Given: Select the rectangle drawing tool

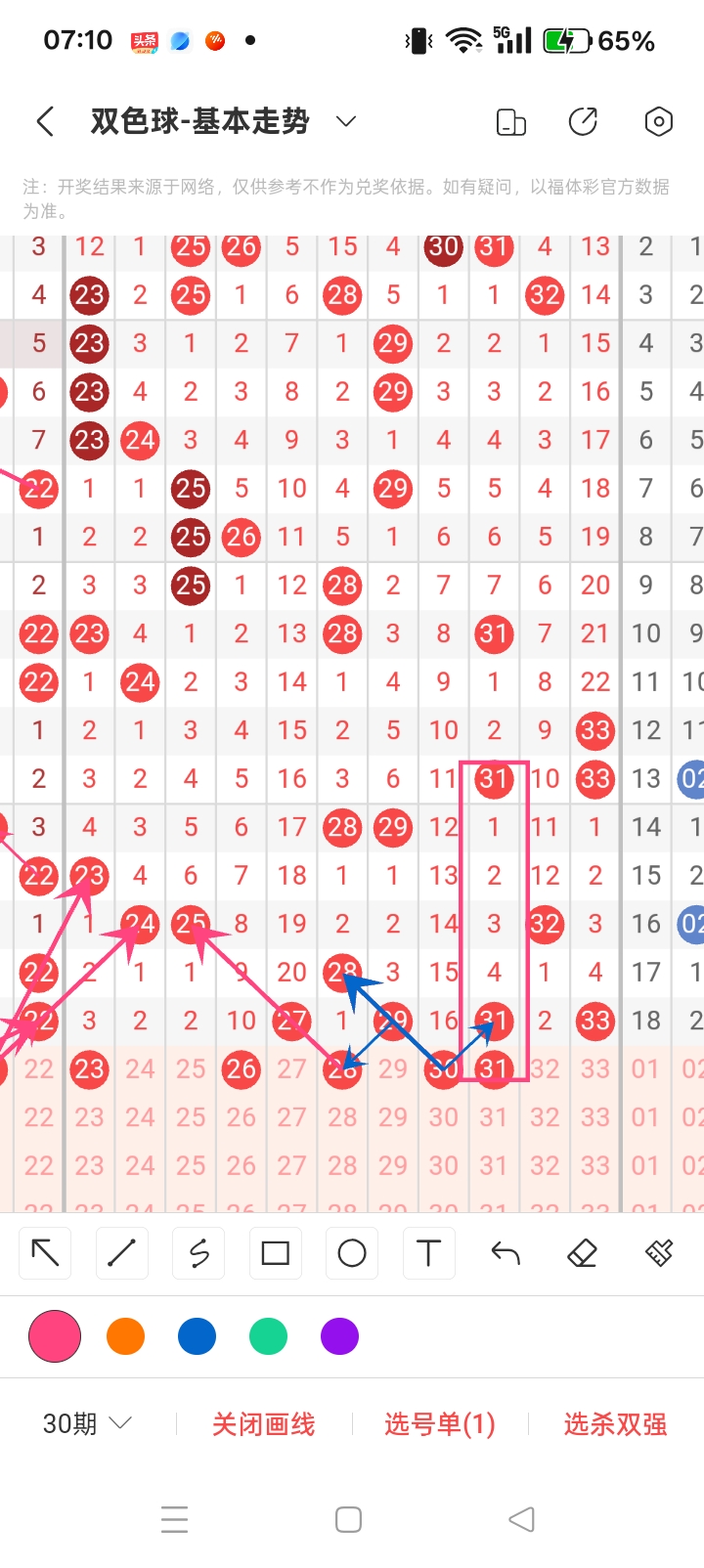Looking at the screenshot, I should (x=275, y=1253).
